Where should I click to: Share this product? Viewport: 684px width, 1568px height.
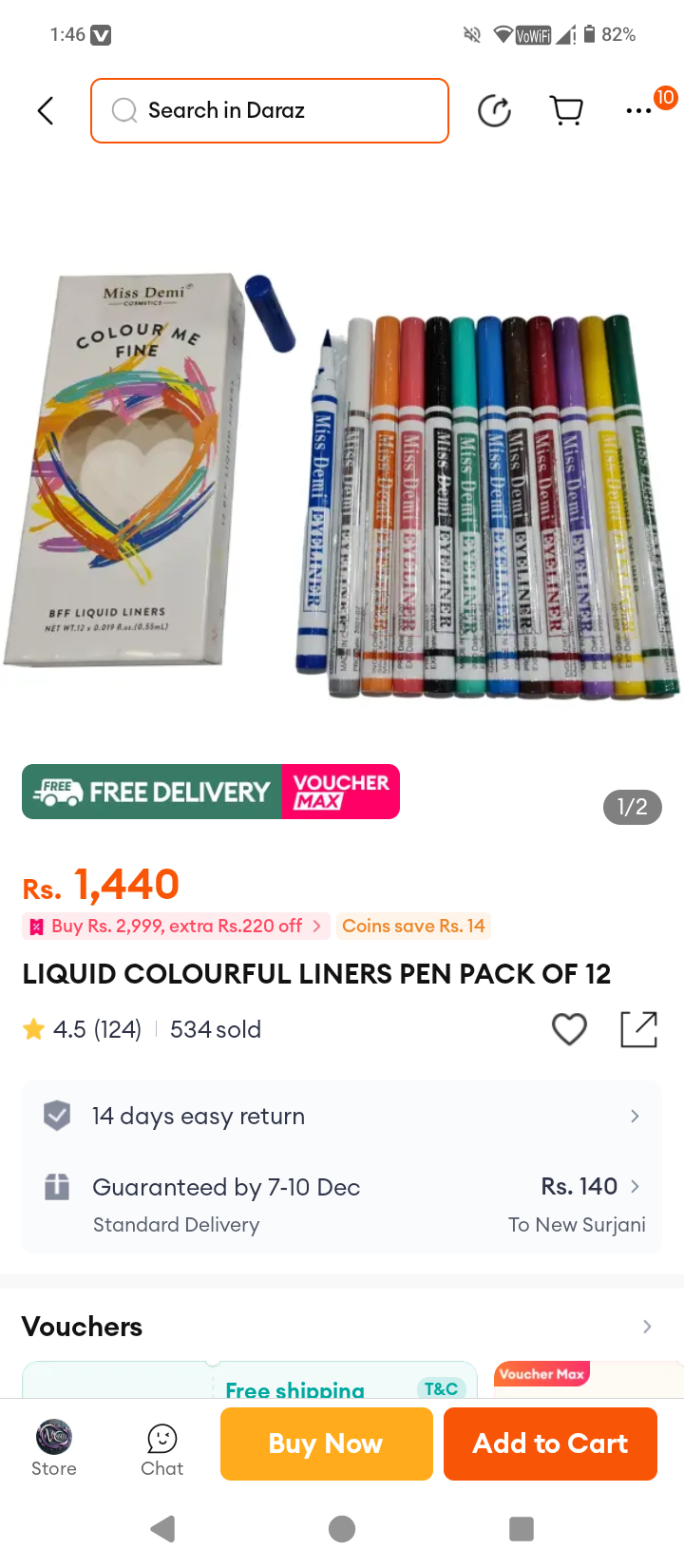tap(638, 1029)
